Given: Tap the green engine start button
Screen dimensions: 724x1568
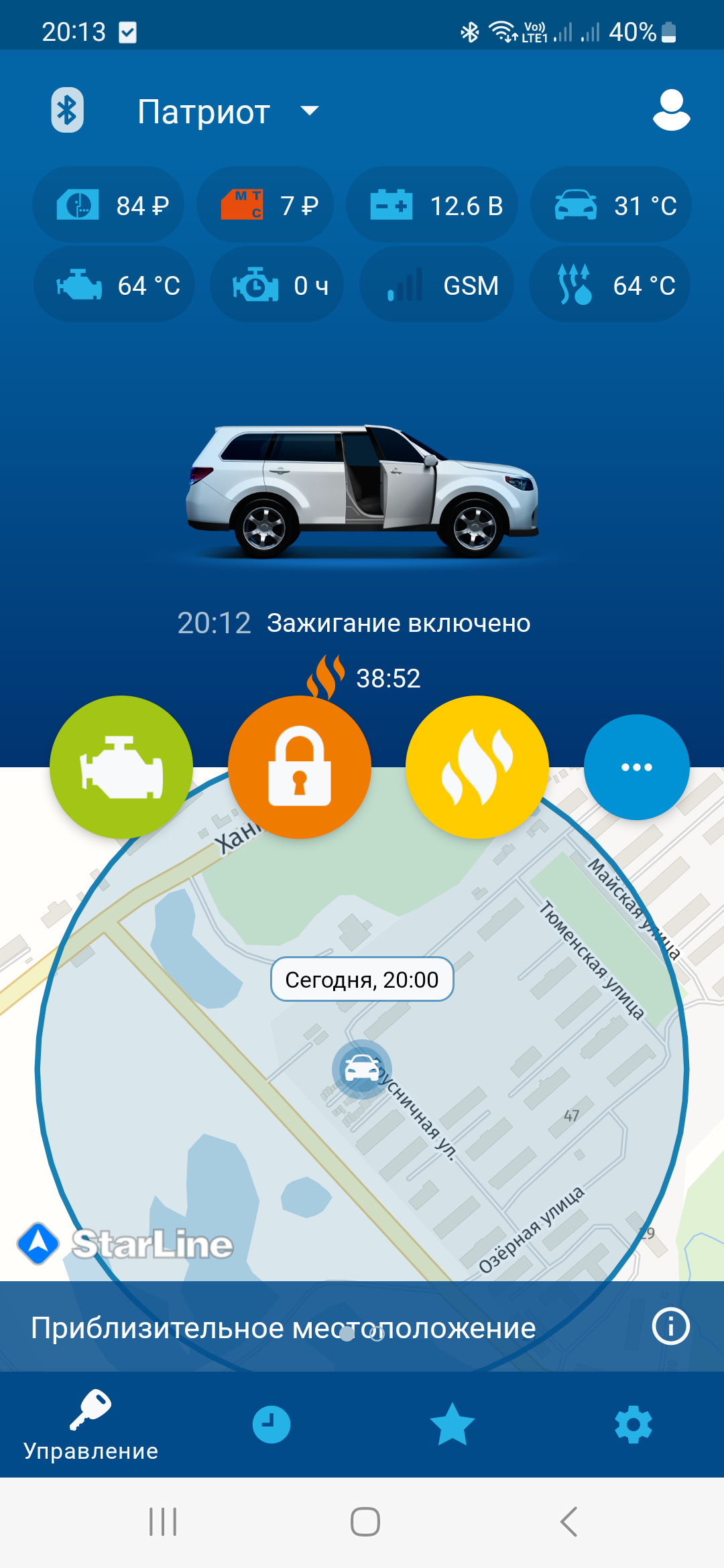Looking at the screenshot, I should pos(121,767).
